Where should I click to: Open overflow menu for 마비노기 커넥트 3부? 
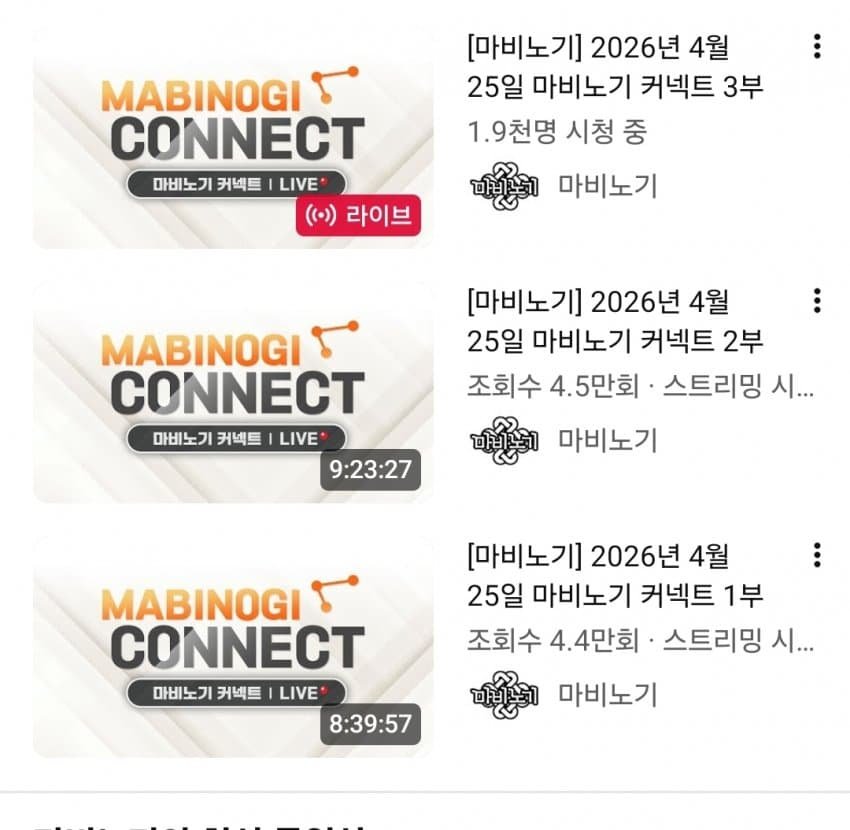point(817,46)
